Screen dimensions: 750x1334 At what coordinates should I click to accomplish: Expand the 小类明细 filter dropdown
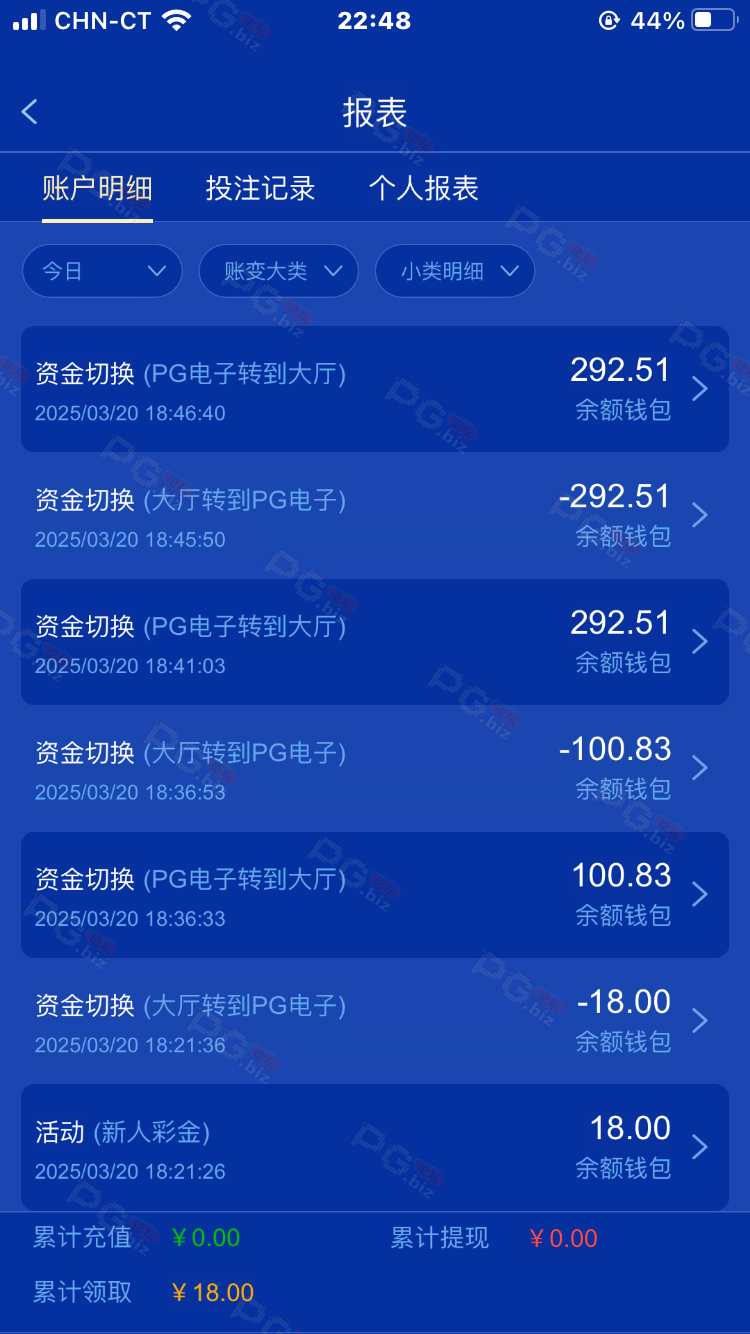455,271
